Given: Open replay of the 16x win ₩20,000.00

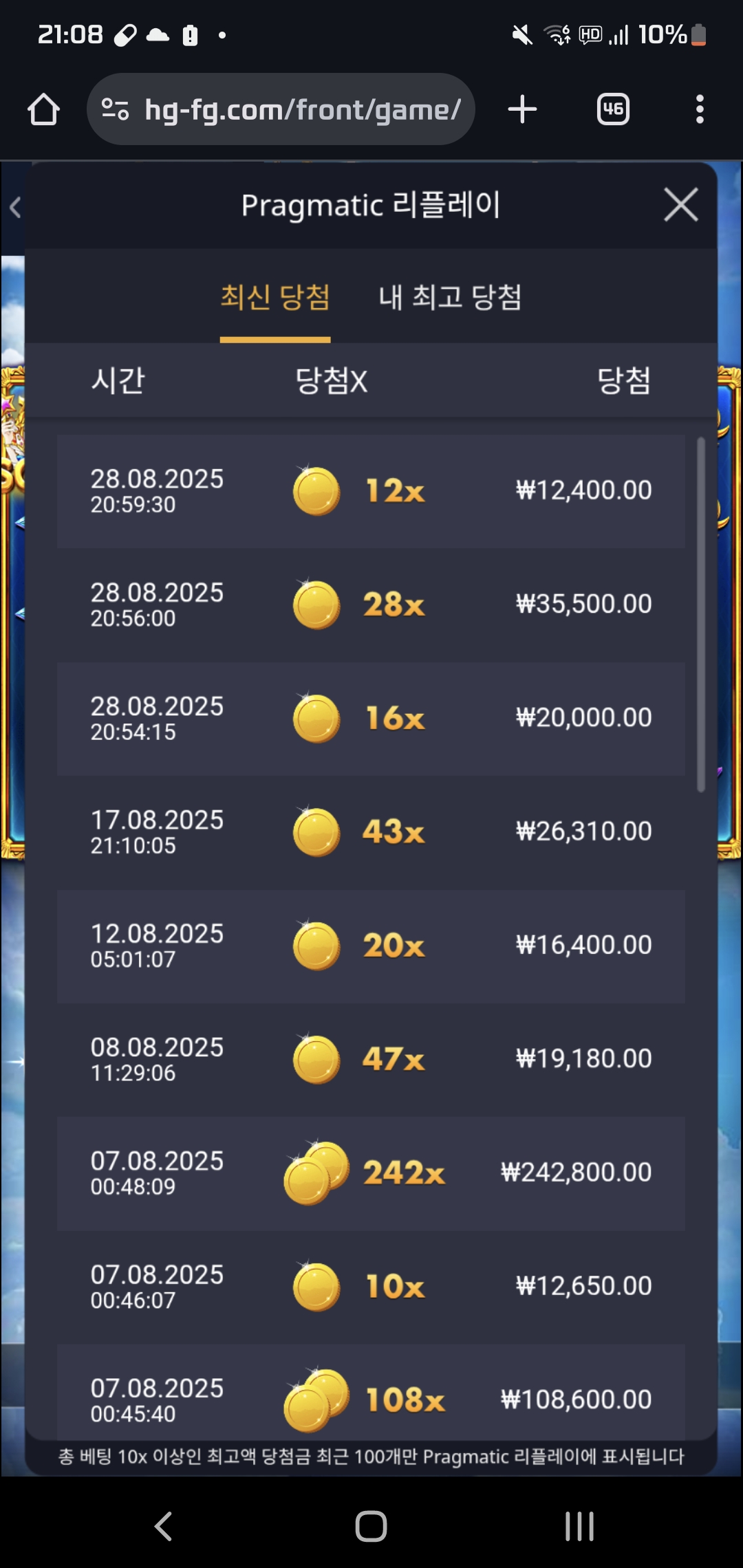Looking at the screenshot, I should point(371,719).
